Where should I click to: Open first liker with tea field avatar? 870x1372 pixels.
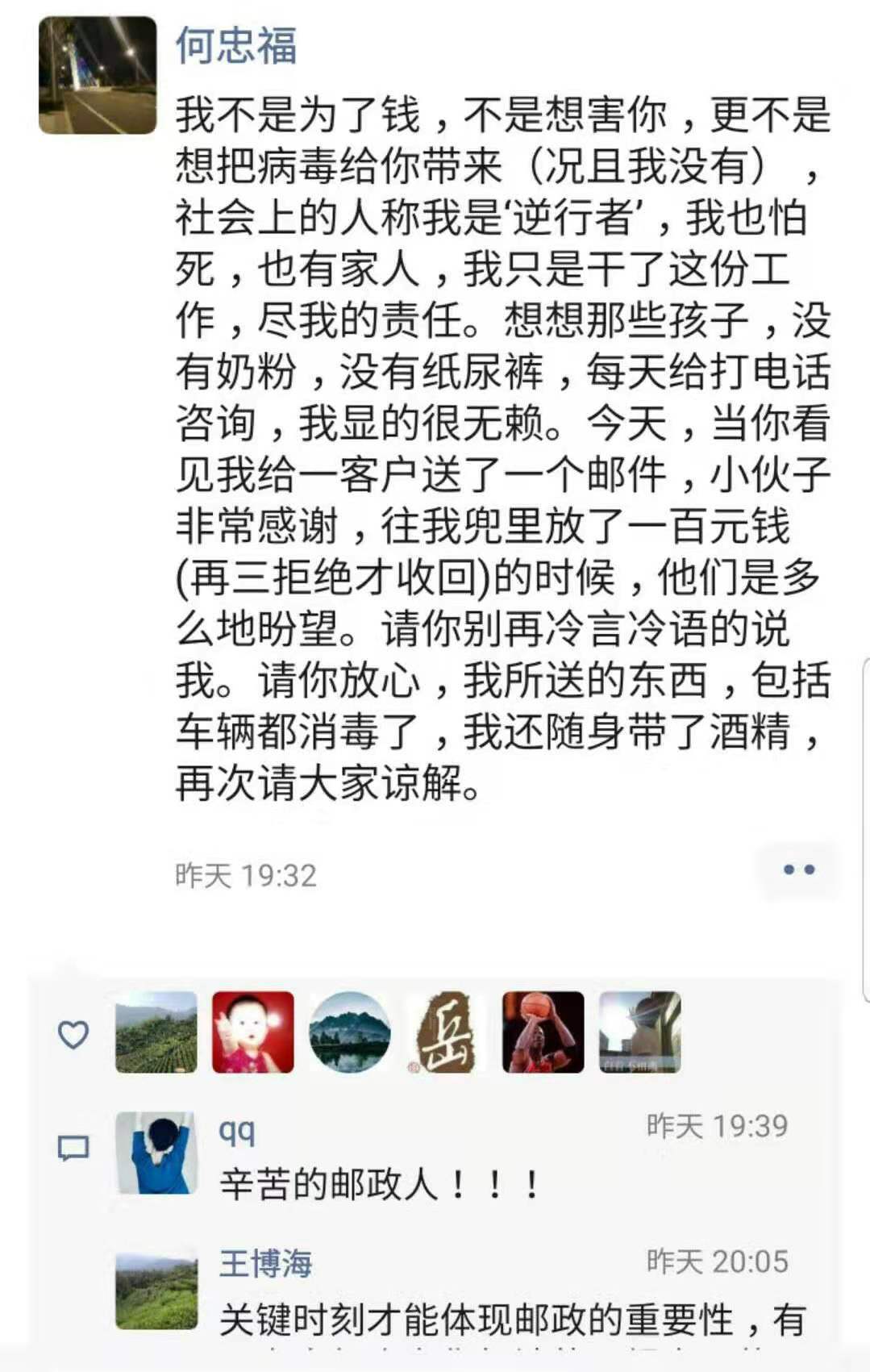pos(156,1032)
